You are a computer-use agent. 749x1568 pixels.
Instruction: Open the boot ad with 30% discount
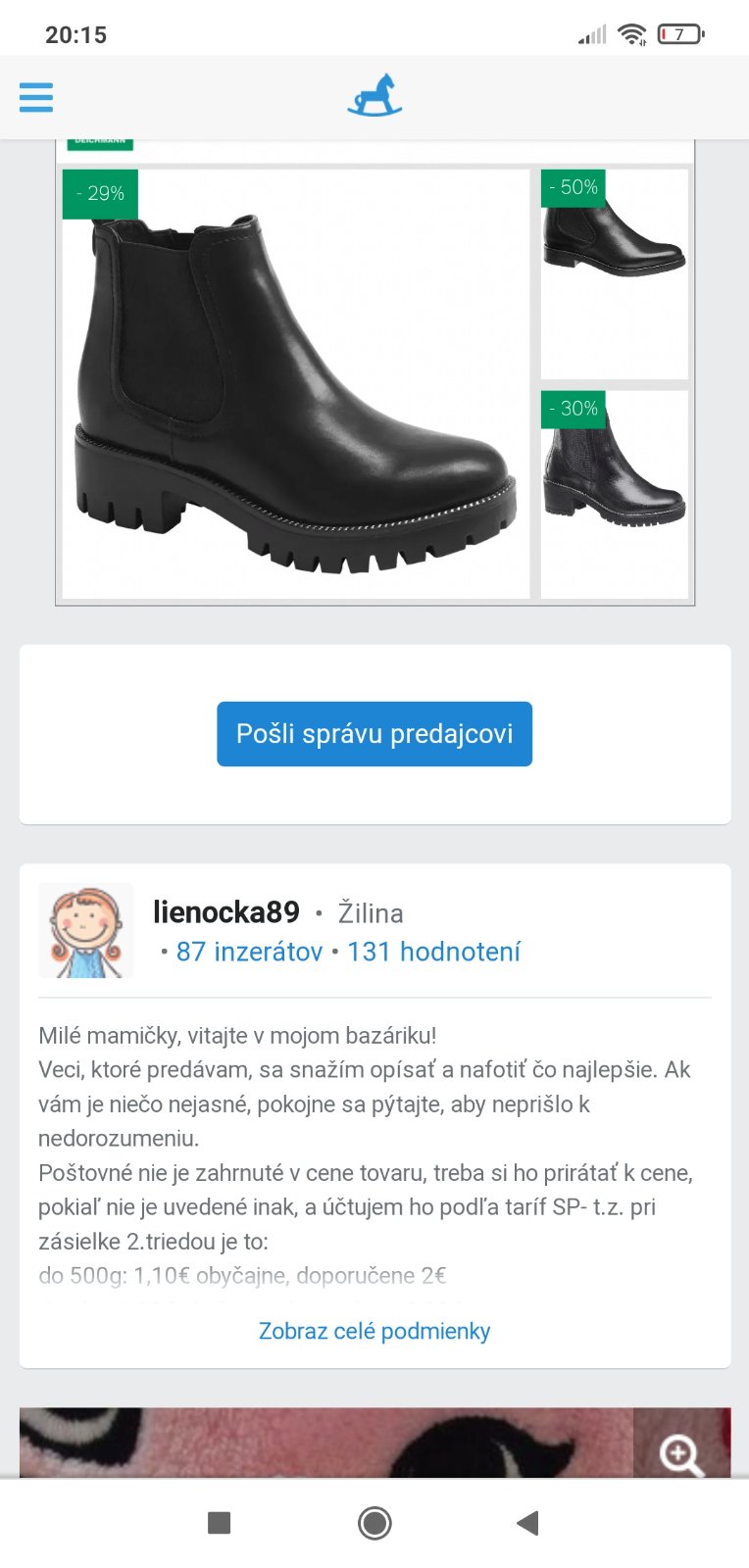[615, 494]
